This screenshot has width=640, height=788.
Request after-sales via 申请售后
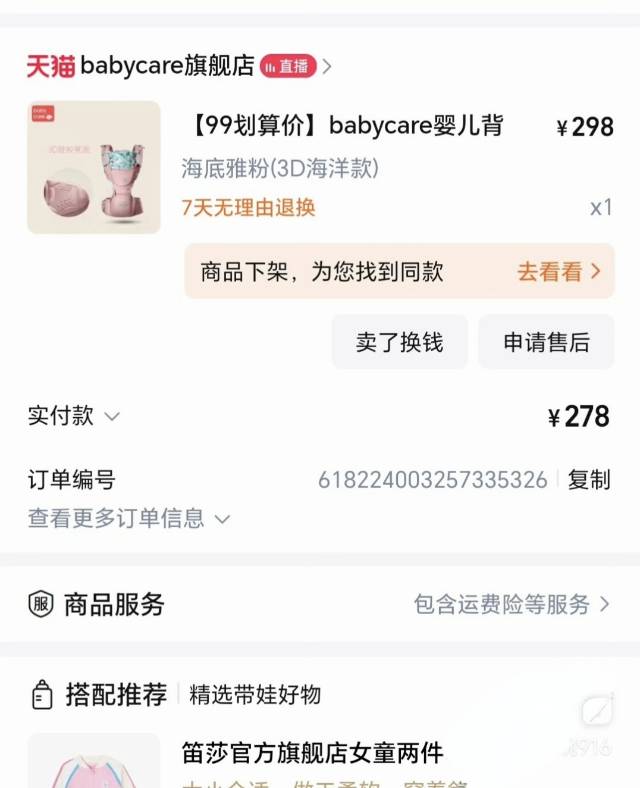546,342
